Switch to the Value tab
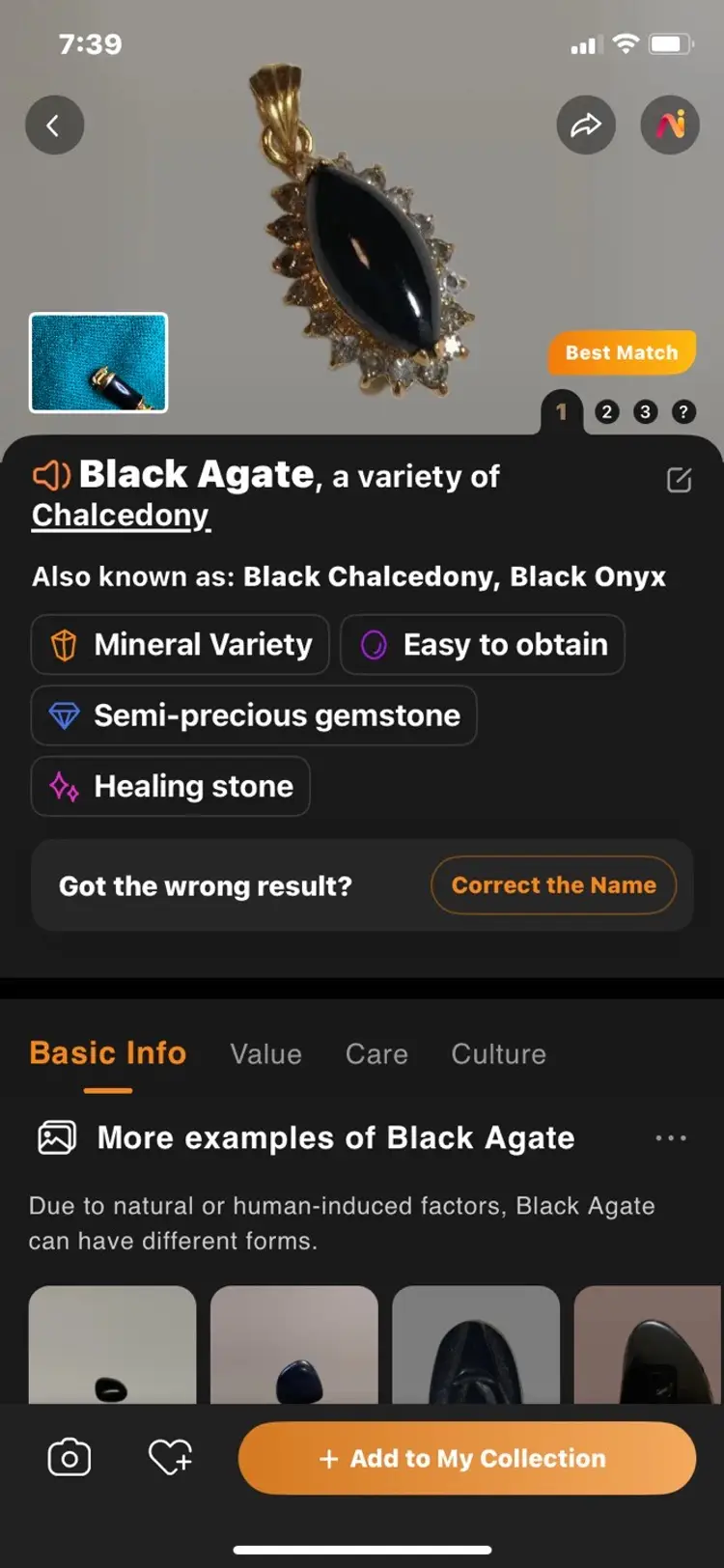Viewport: 724px width, 1568px height. [265, 1053]
